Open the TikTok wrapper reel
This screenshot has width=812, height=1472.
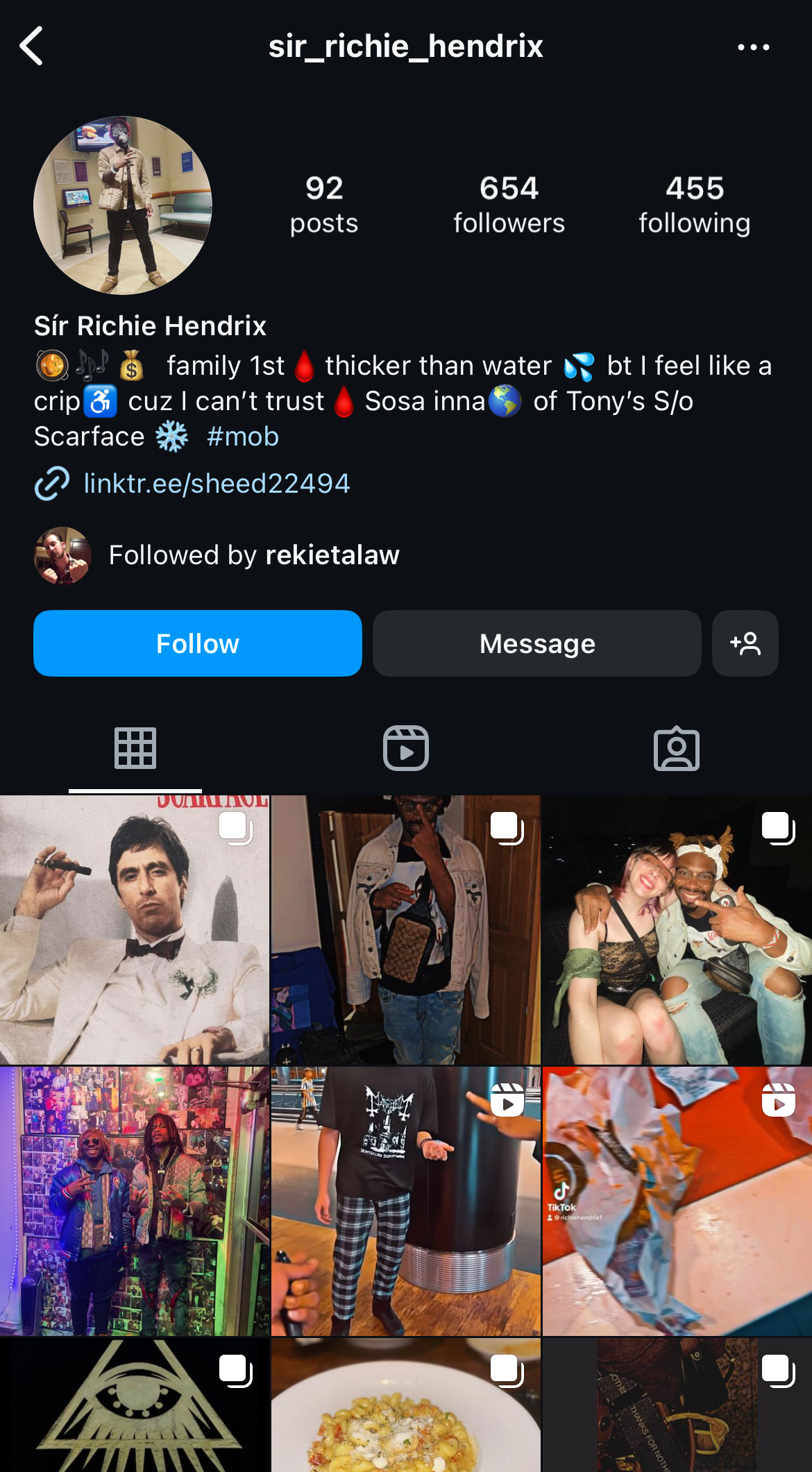(x=677, y=1201)
